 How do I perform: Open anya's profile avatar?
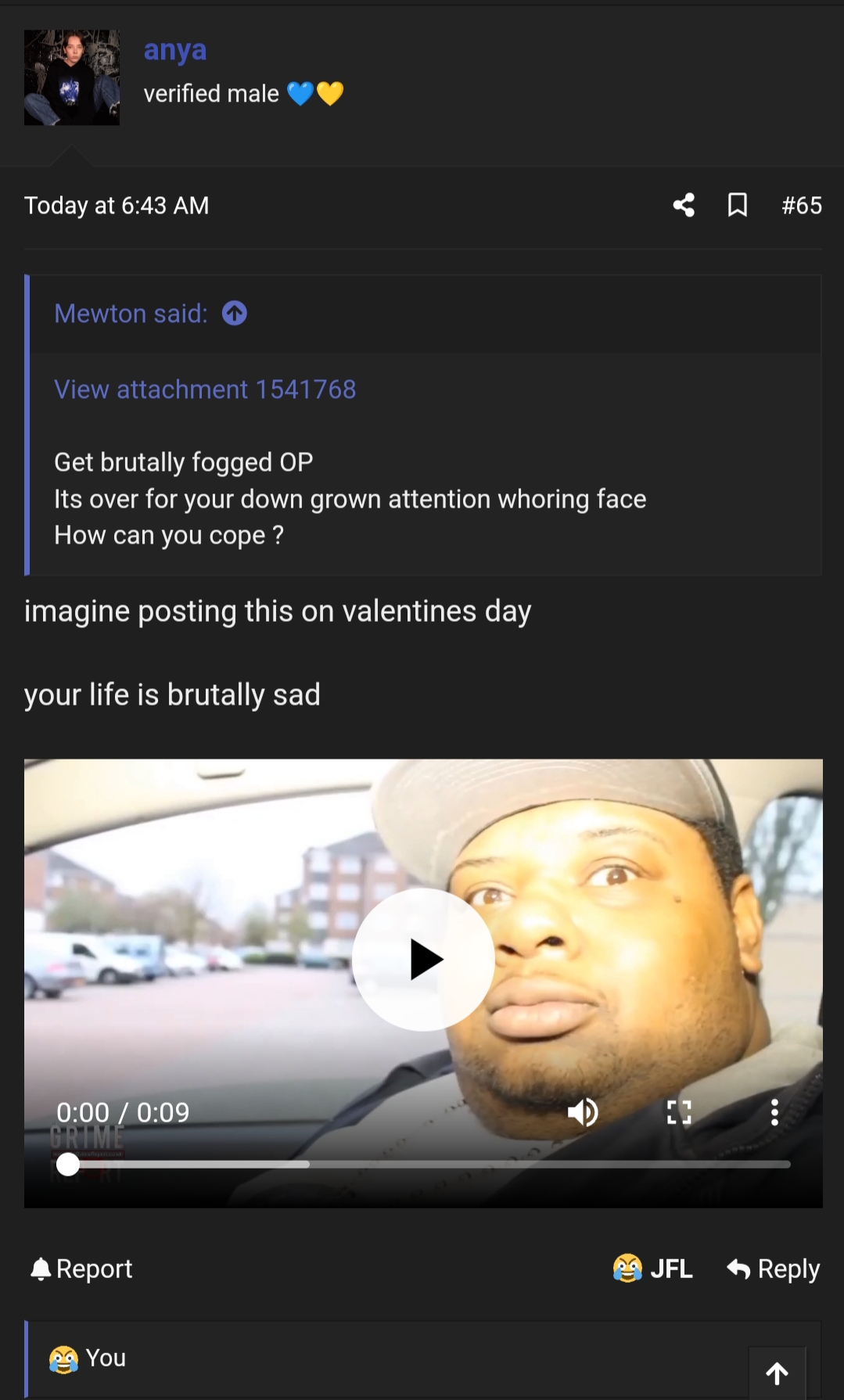pyautogui.click(x=72, y=77)
